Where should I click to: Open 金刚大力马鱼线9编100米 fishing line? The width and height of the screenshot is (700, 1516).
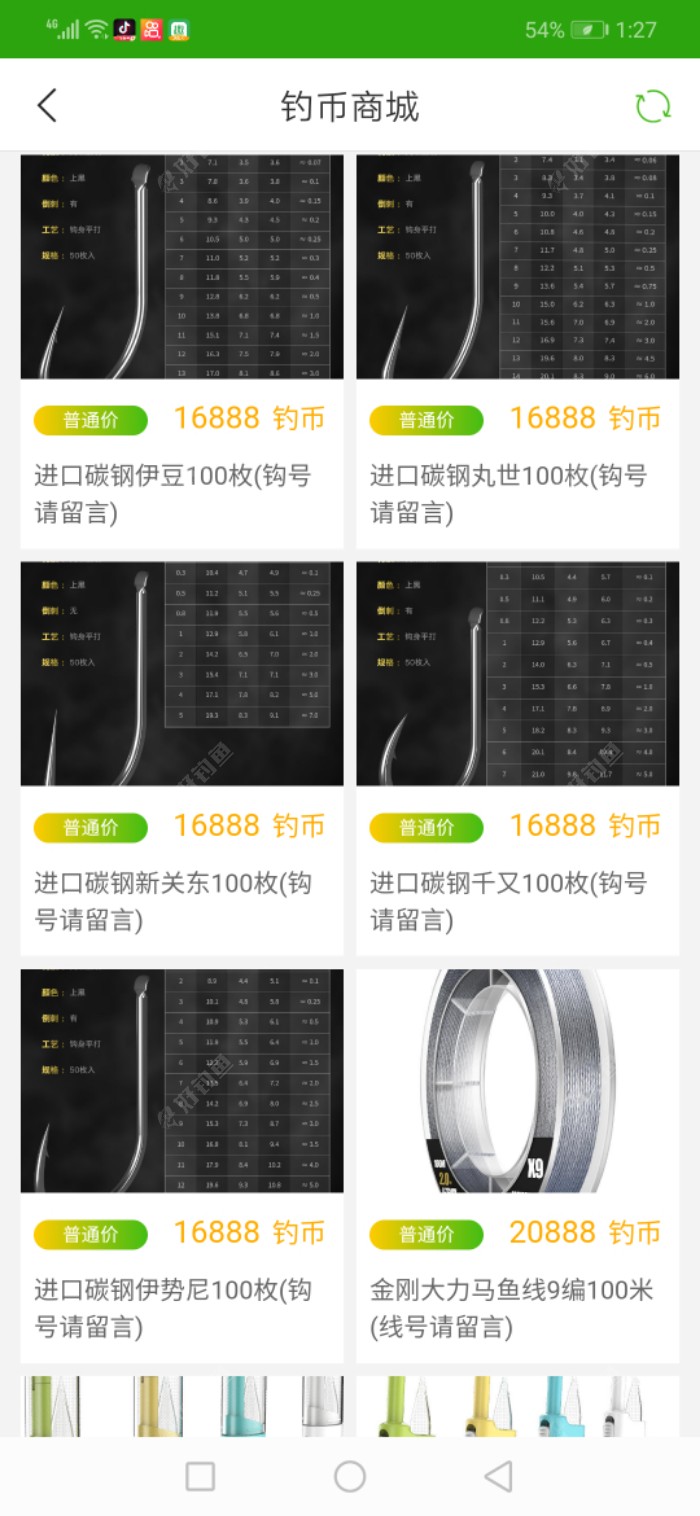pos(517,1165)
